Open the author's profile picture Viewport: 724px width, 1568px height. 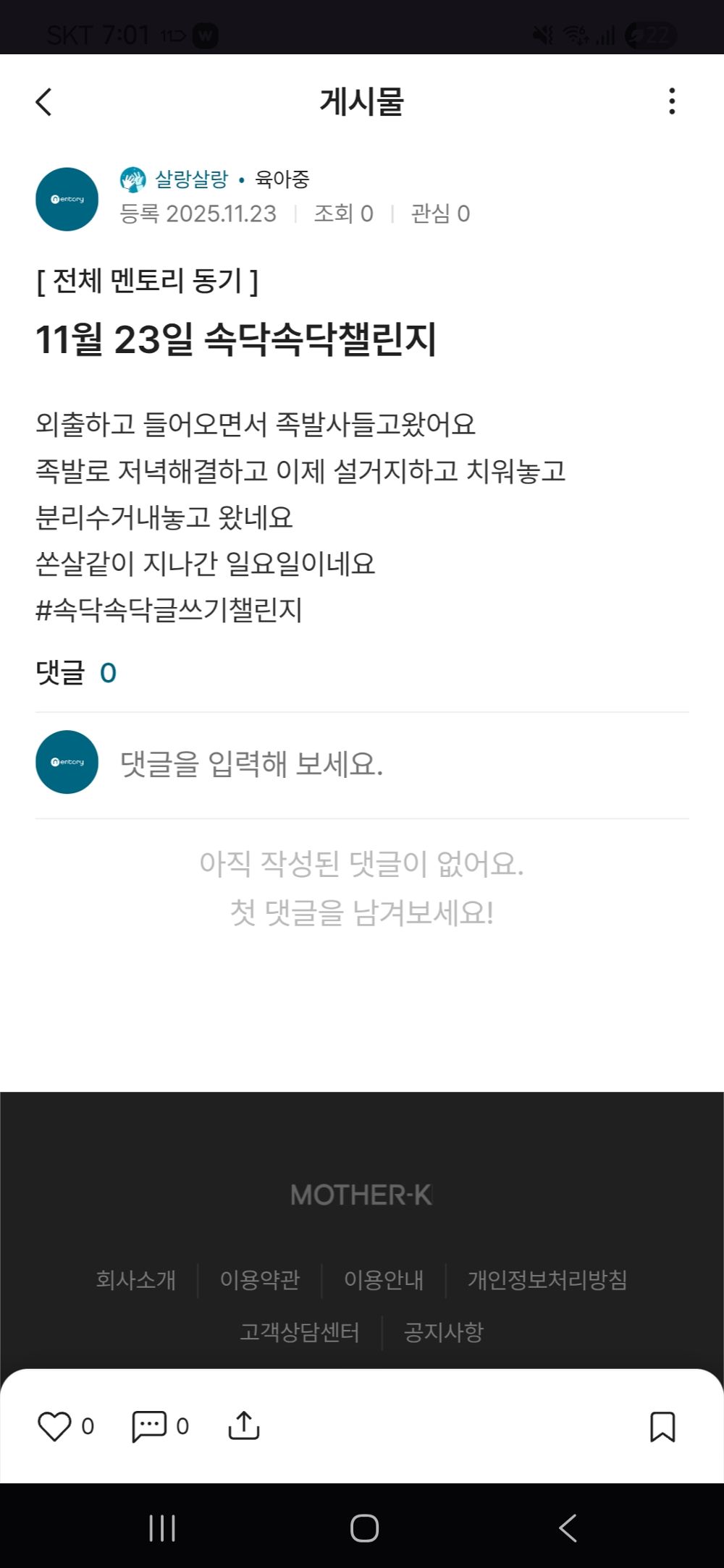tap(66, 199)
